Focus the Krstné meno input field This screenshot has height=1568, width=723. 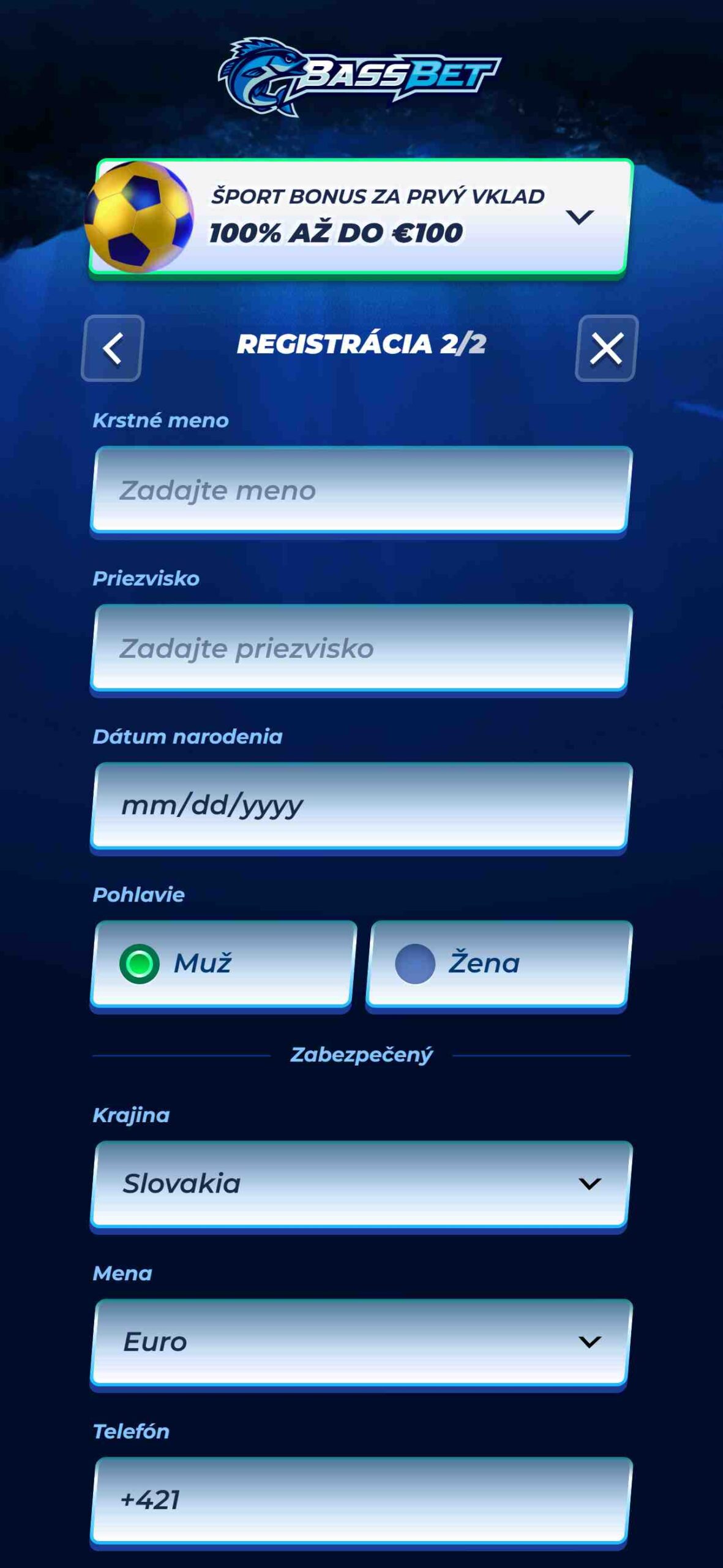pyautogui.click(x=361, y=490)
